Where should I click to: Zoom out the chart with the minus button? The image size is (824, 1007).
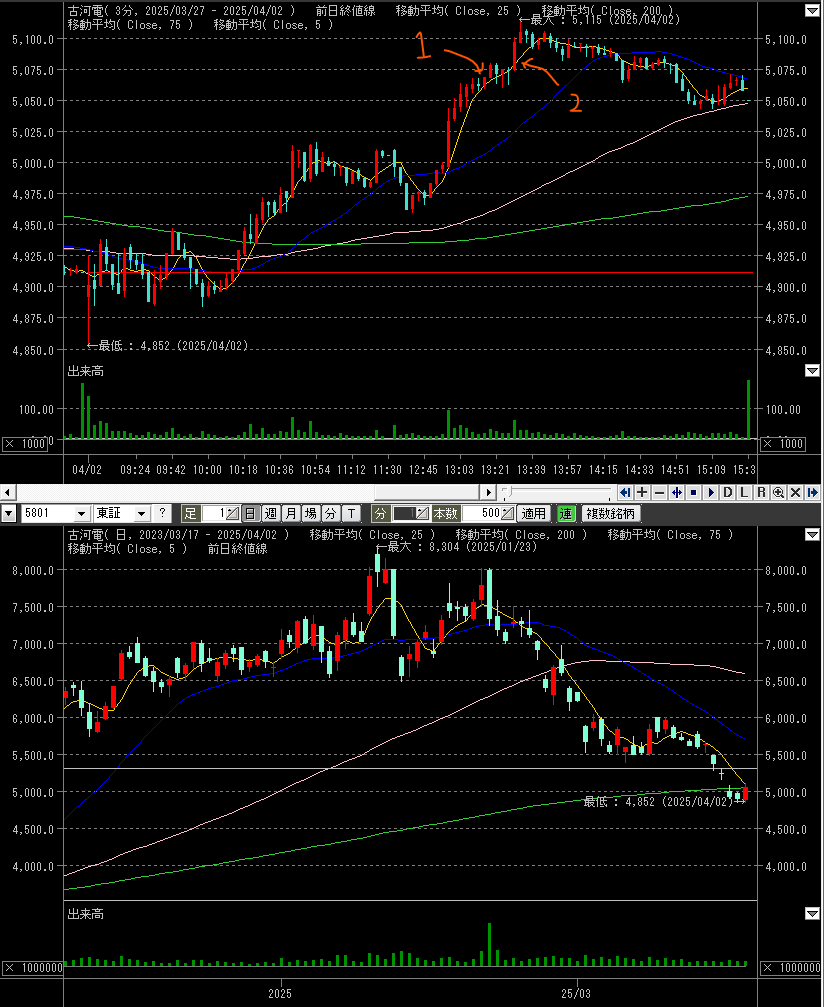tap(659, 492)
